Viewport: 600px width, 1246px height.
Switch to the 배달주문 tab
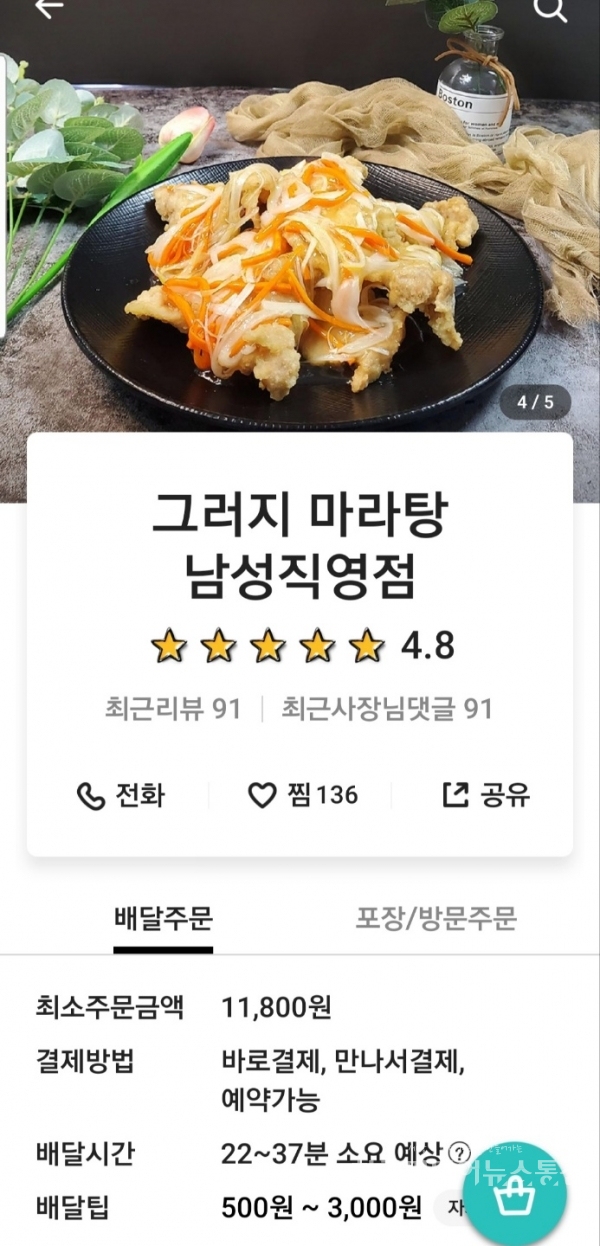click(163, 918)
